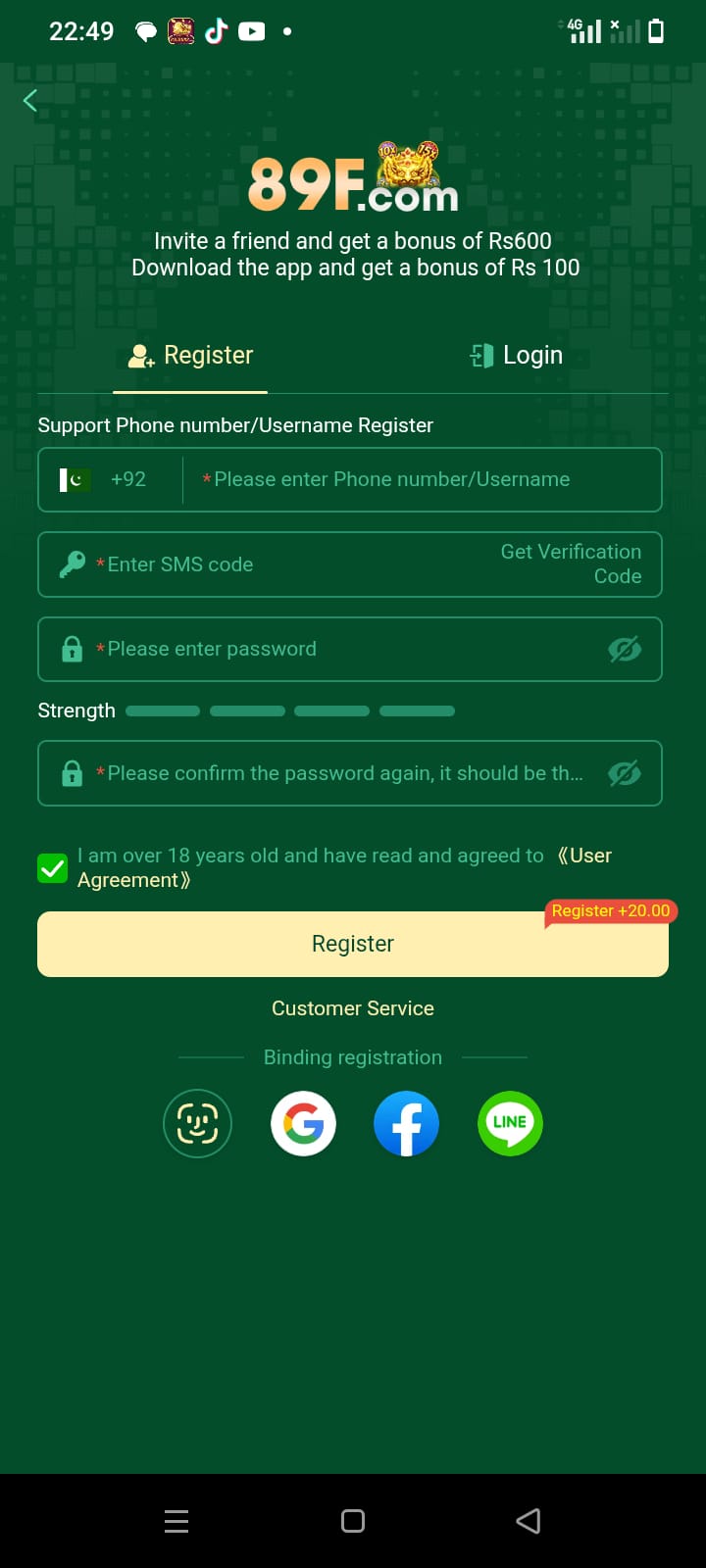This screenshot has width=706, height=1568.
Task: Focus the Phone number/Username field
Action: tap(422, 479)
